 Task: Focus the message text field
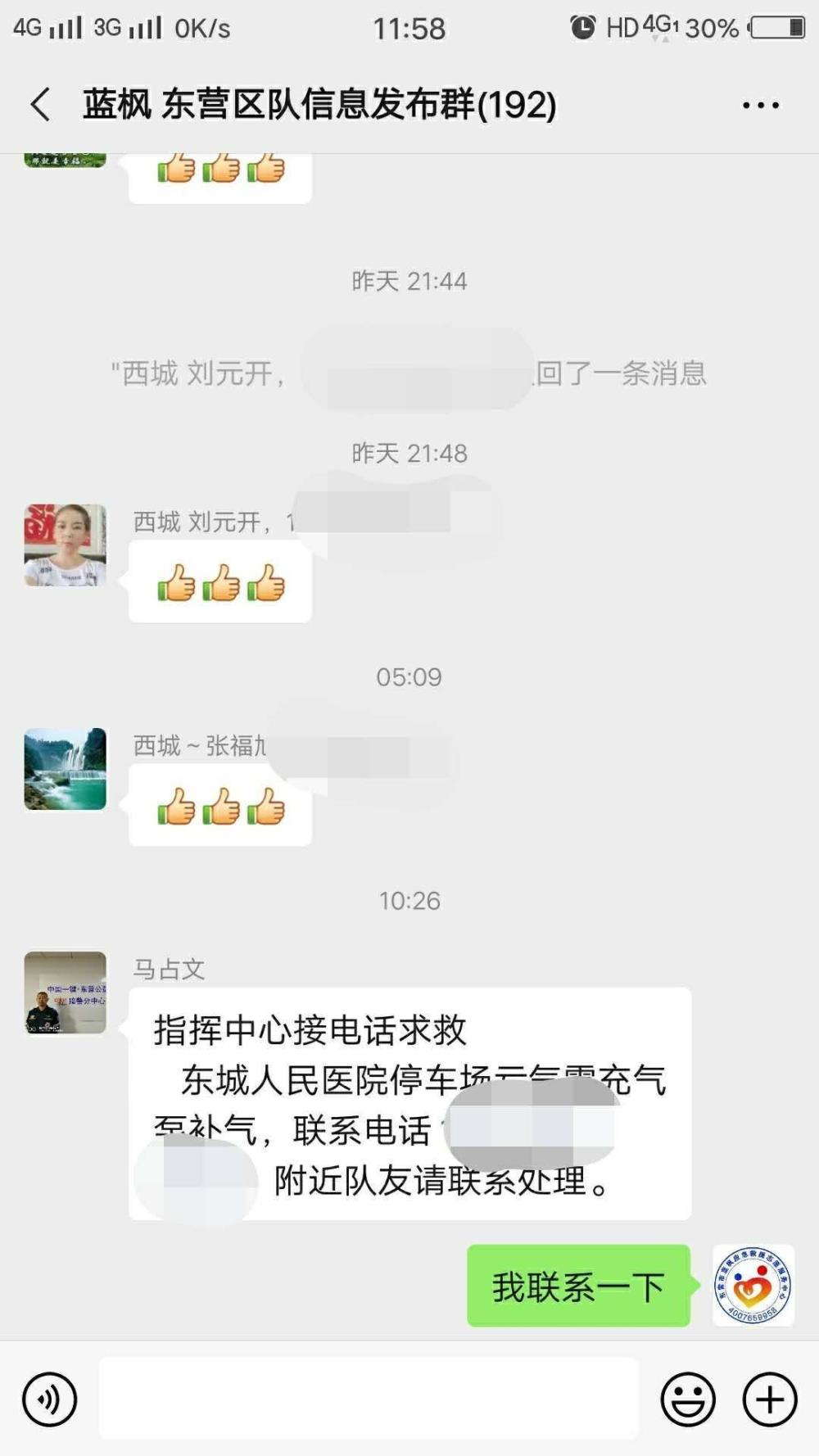pos(369,1398)
